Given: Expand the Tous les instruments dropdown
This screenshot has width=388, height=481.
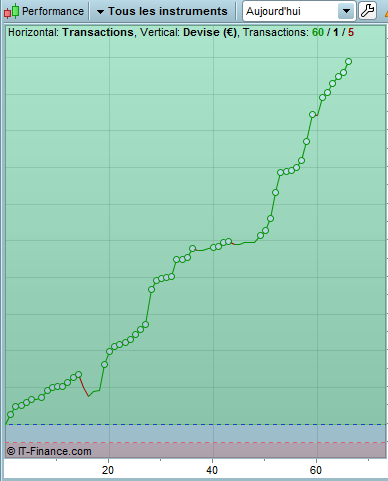Looking at the screenshot, I should 162,11.
